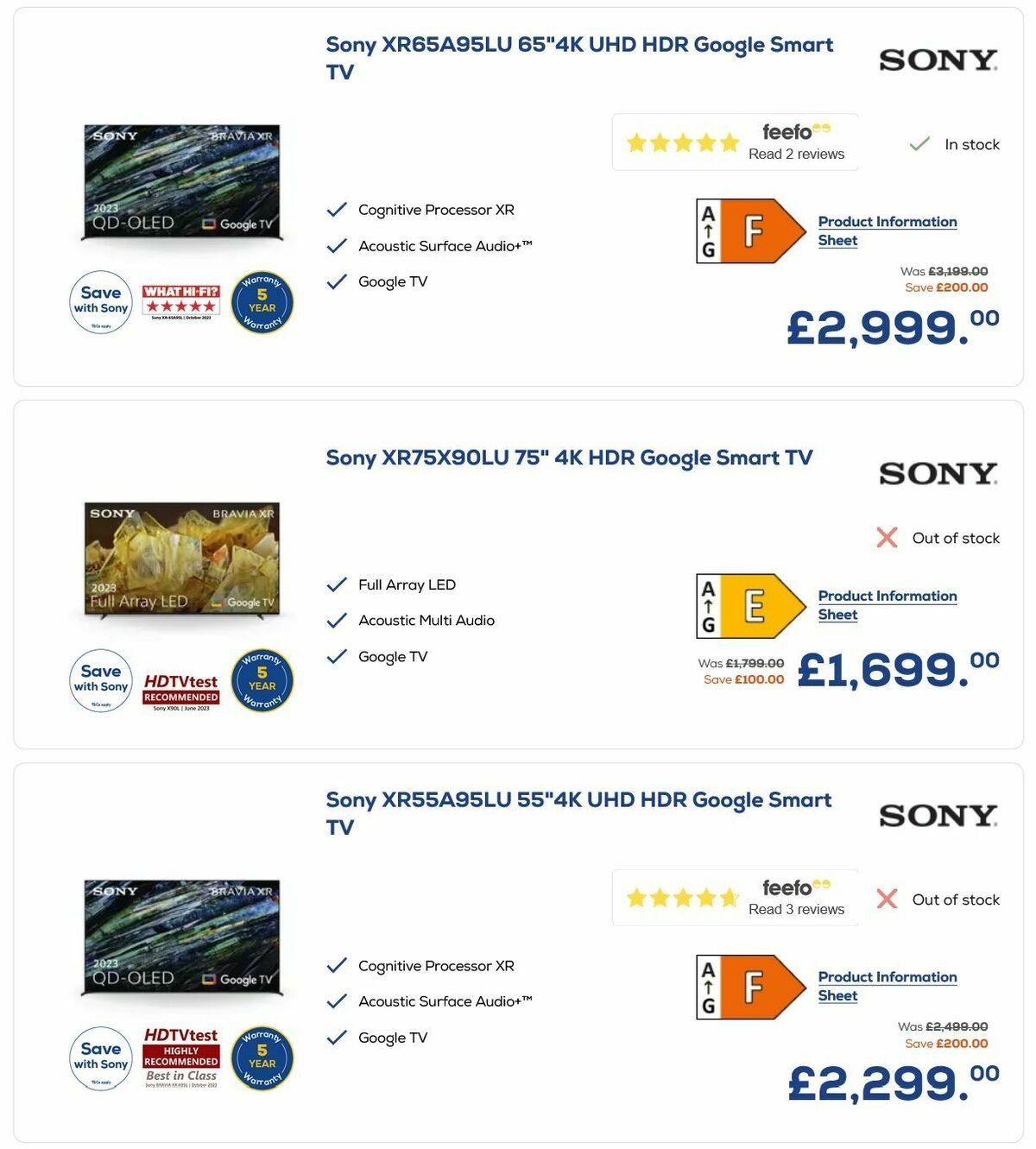Open Product Information Sheet for XR75X90LU
The image size is (1036, 1149).
tap(887, 605)
